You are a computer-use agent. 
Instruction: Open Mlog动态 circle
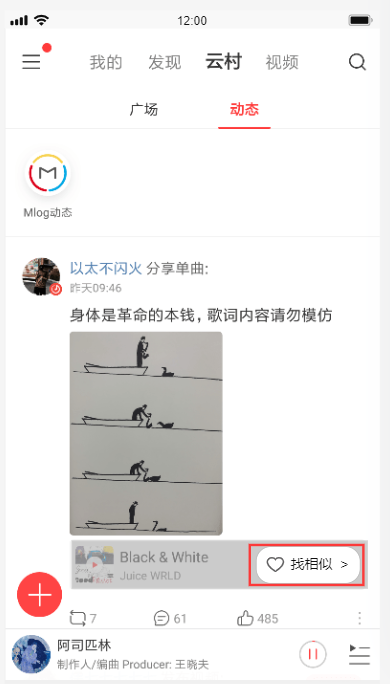[48, 174]
